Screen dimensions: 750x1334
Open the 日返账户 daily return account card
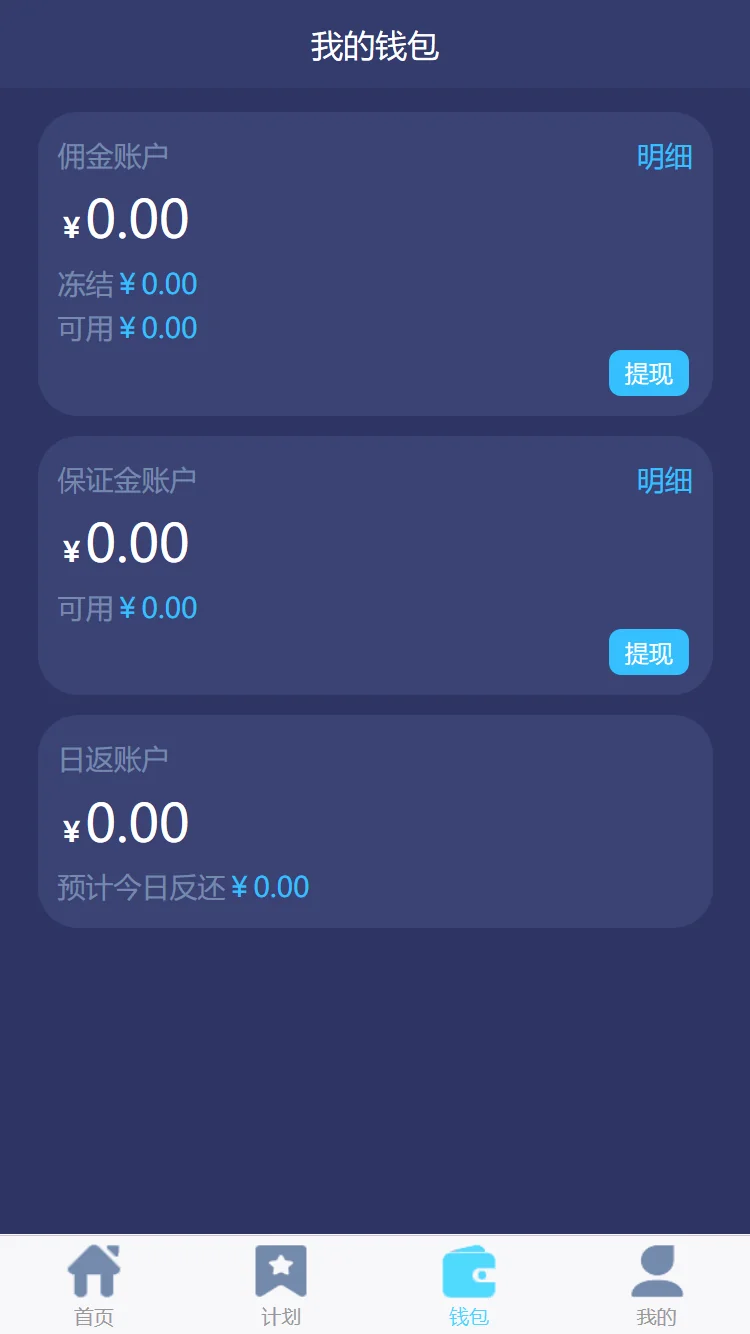[375, 822]
